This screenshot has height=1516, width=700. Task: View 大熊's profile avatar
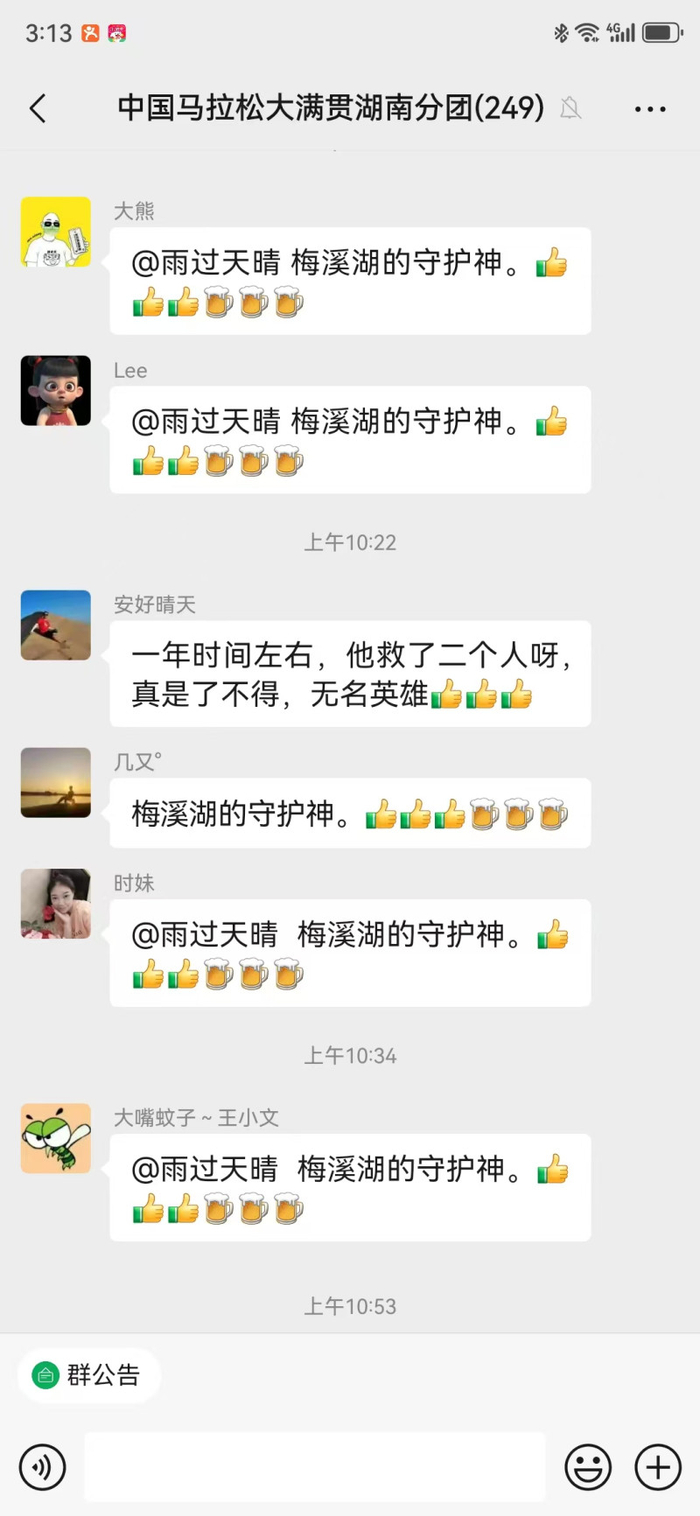56,232
